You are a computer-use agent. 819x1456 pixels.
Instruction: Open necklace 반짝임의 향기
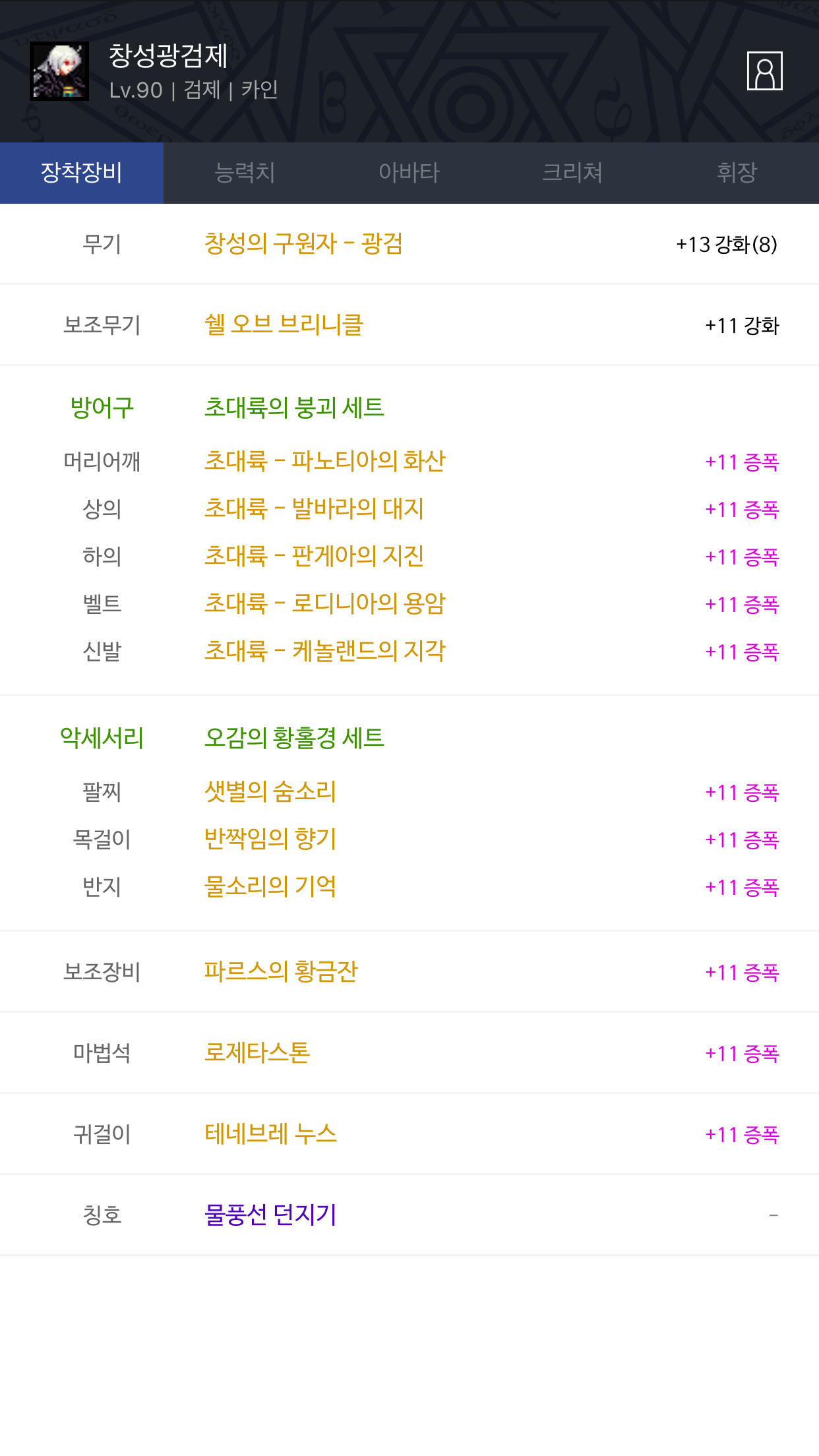pos(270,839)
